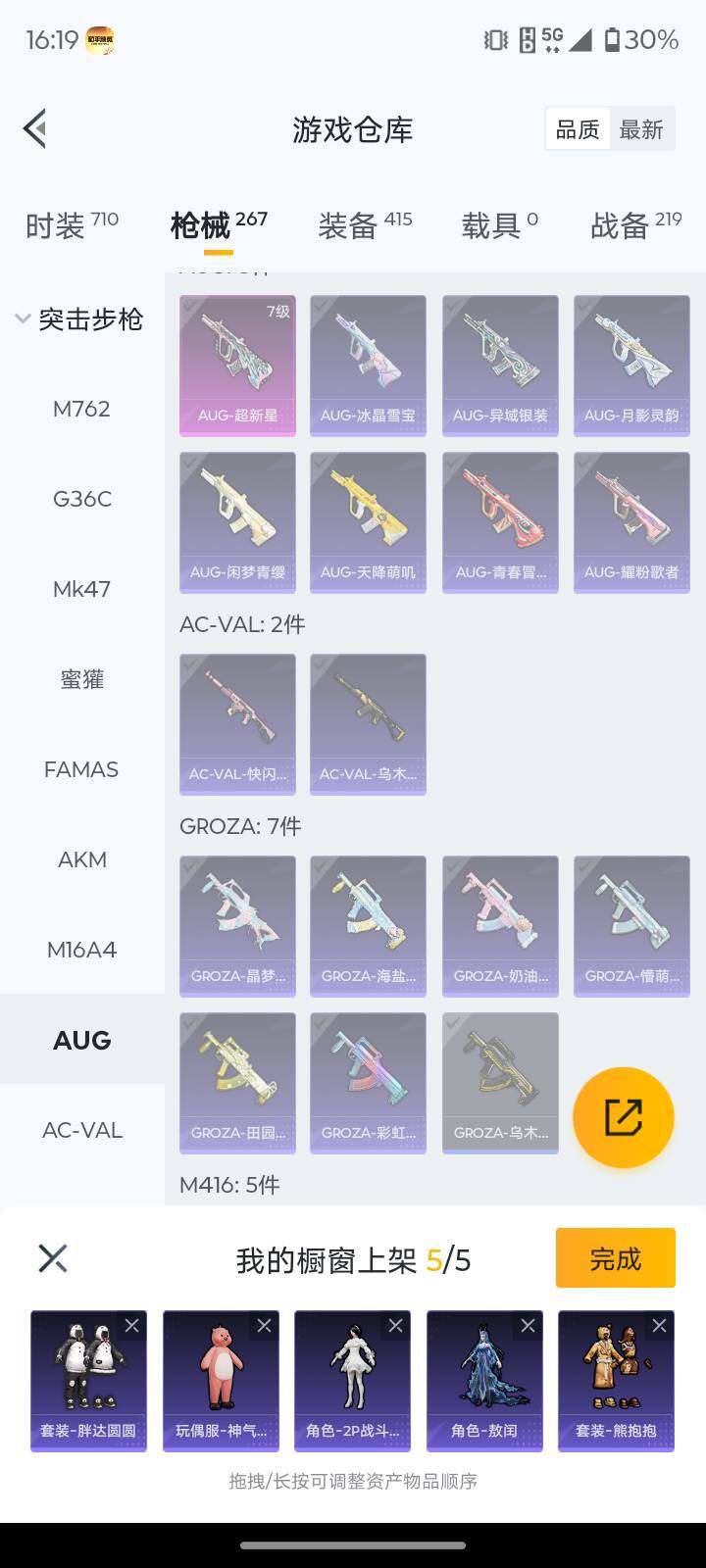Viewport: 706px width, 1568px height.
Task: Remove 角色-敖闰 from the showcase
Action: point(528,1326)
